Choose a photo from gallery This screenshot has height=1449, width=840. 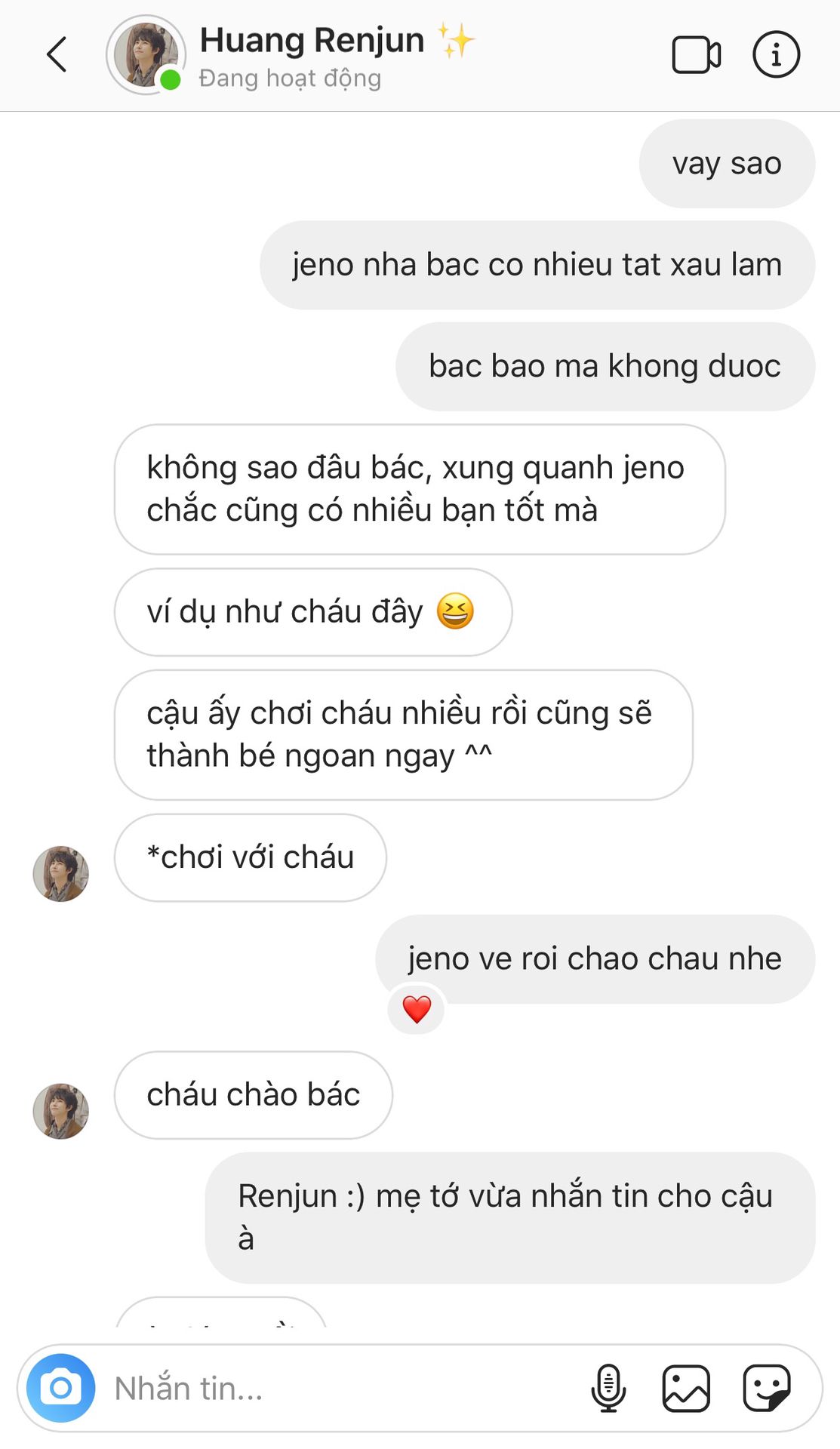click(686, 1387)
